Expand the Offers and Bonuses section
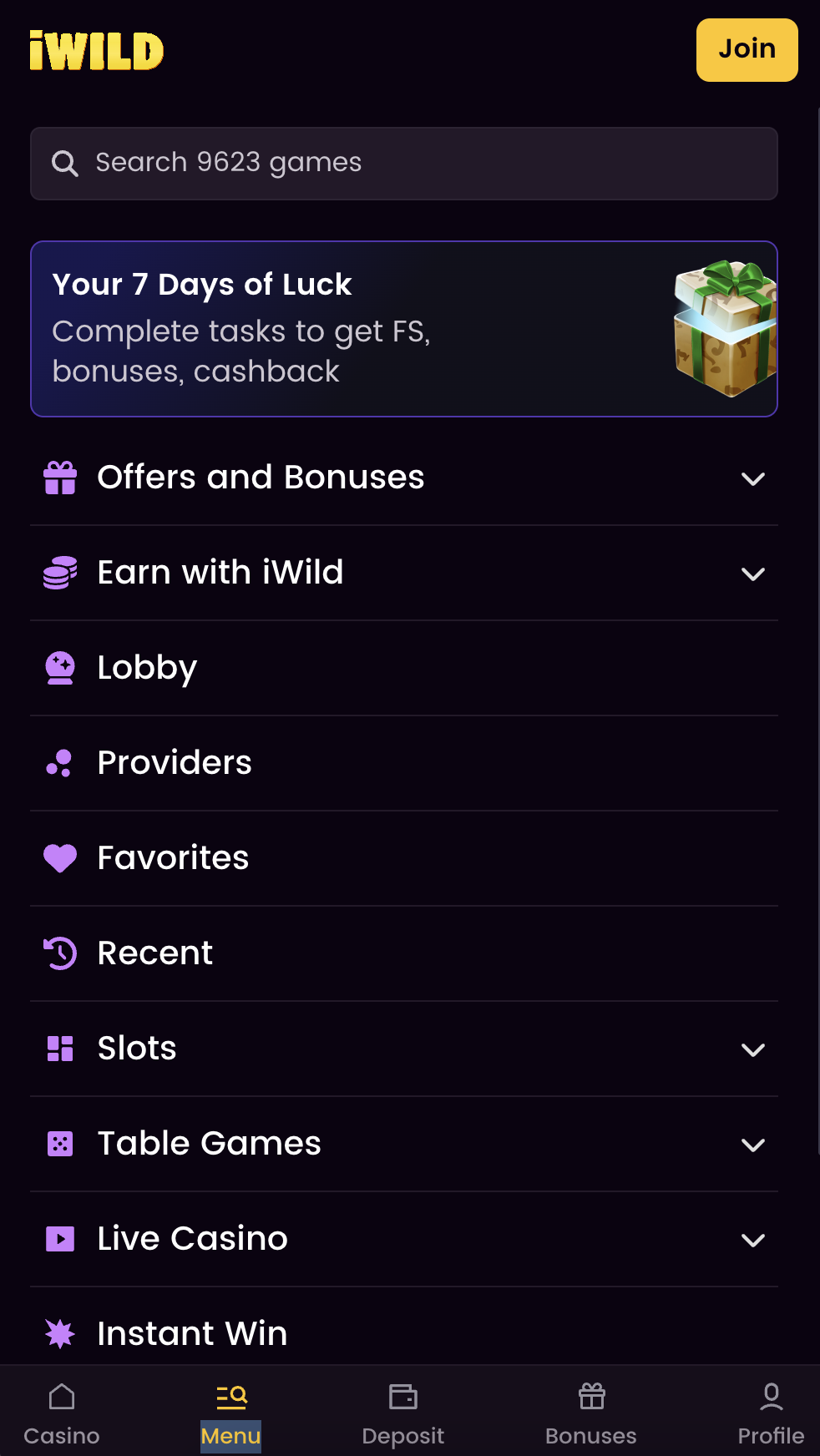This screenshot has width=820, height=1456. [754, 478]
